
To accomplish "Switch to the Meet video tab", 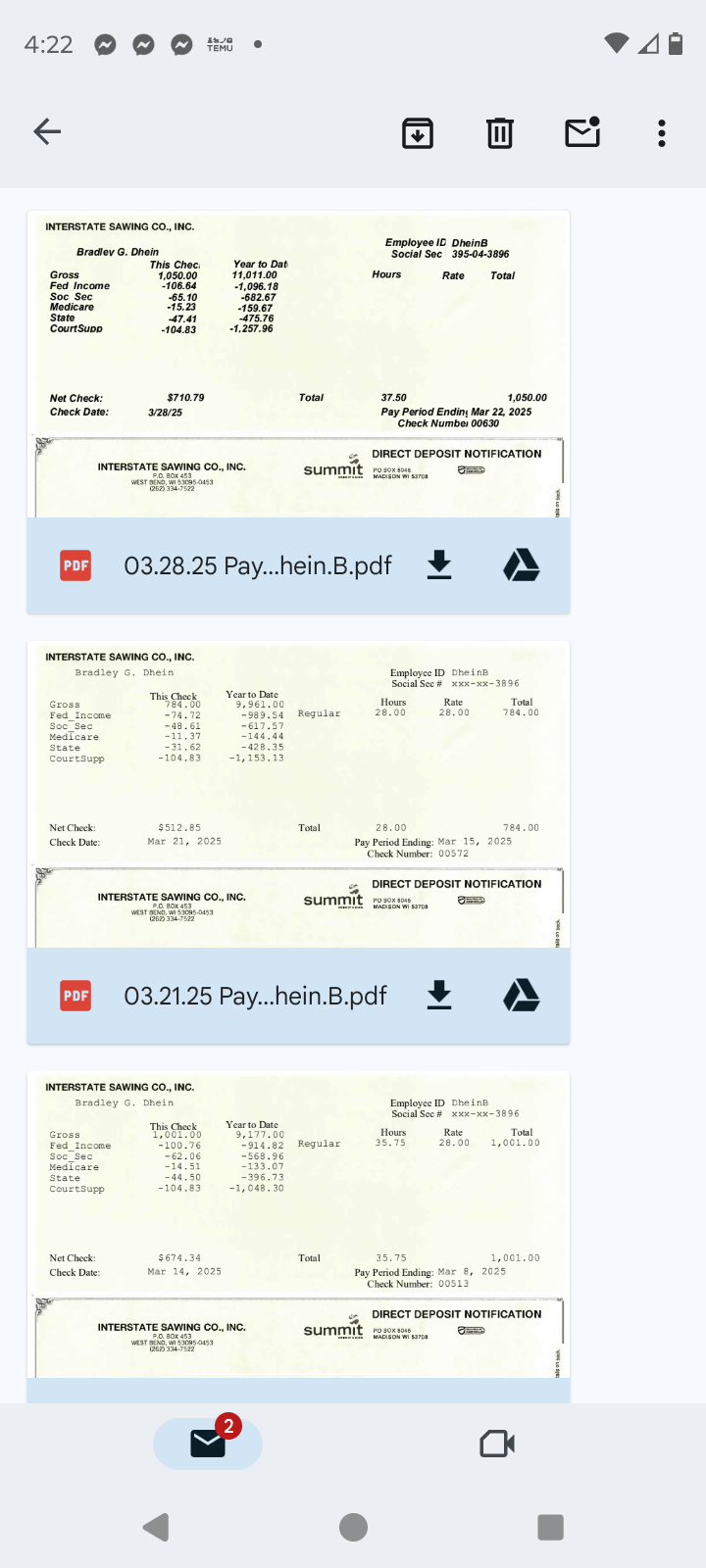I will (x=497, y=1444).
